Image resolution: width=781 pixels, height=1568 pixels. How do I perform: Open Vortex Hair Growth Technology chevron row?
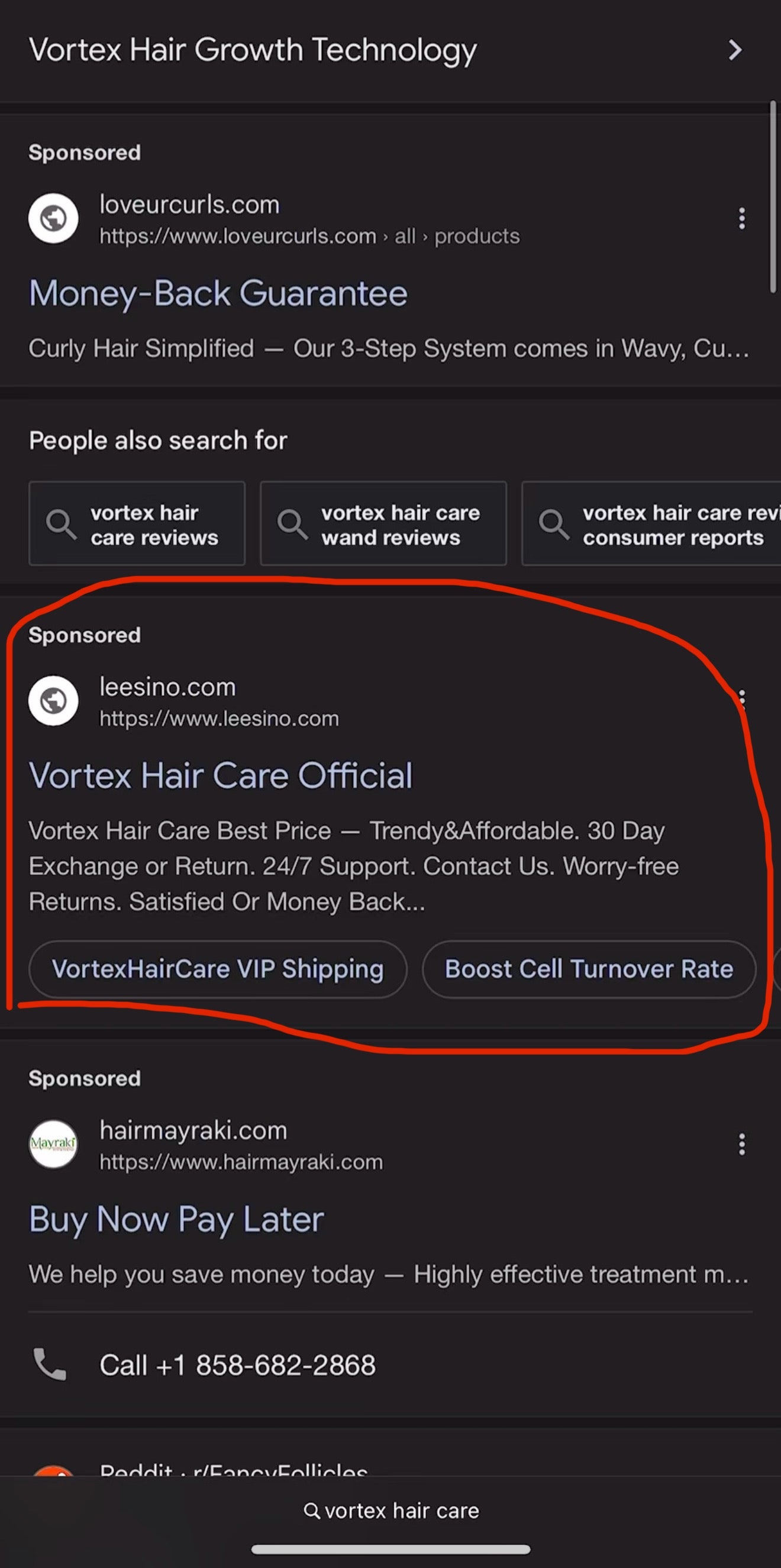389,50
